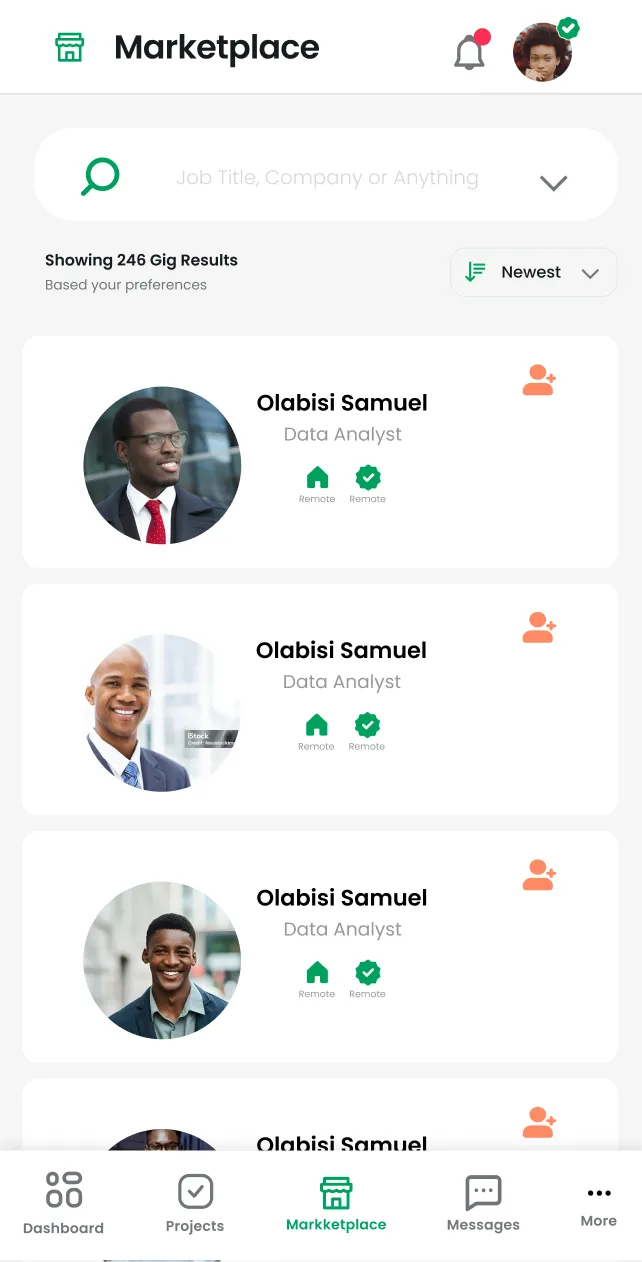The width and height of the screenshot is (642, 1262).
Task: Open the Newest sort dropdown
Action: (533, 272)
